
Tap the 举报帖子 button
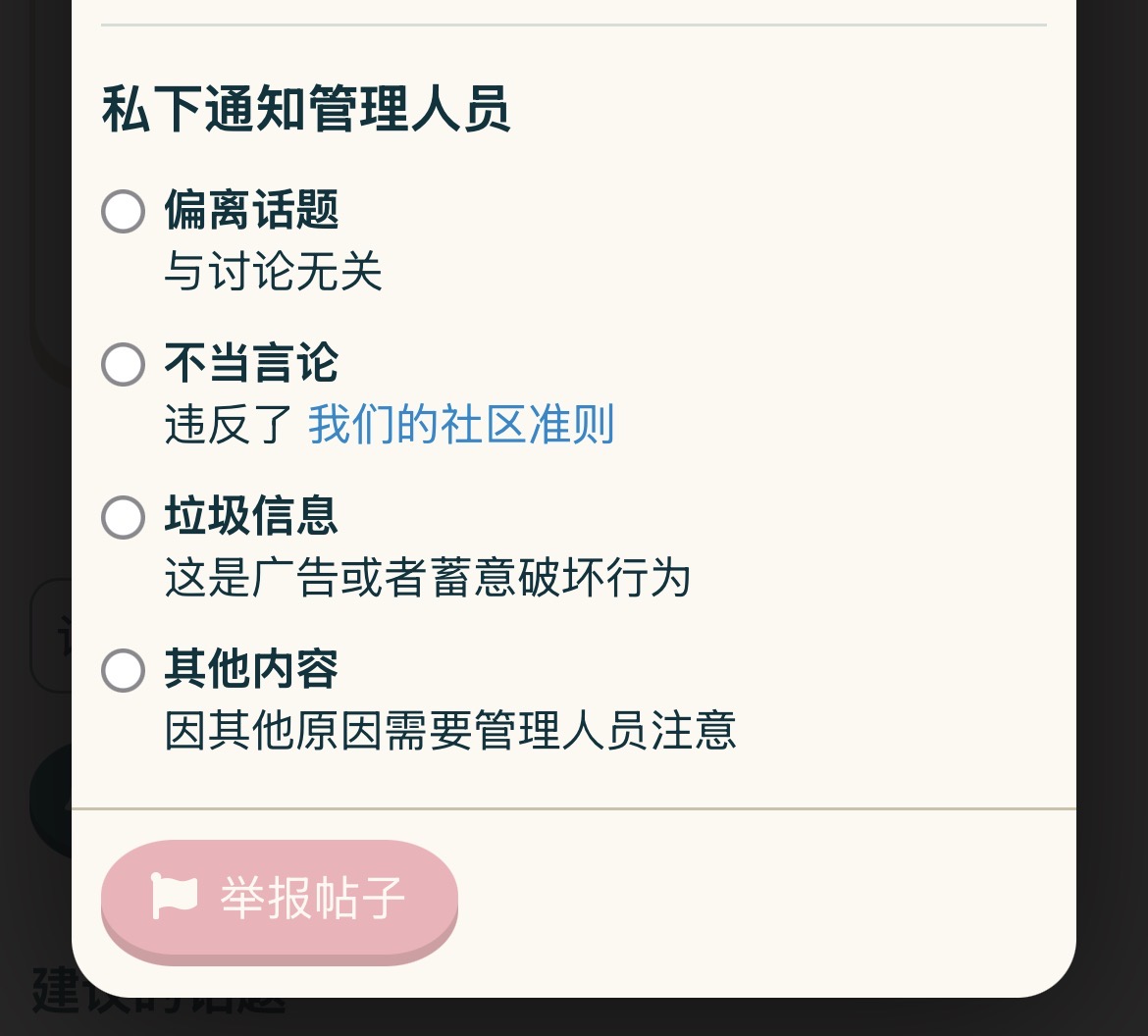[x=280, y=898]
